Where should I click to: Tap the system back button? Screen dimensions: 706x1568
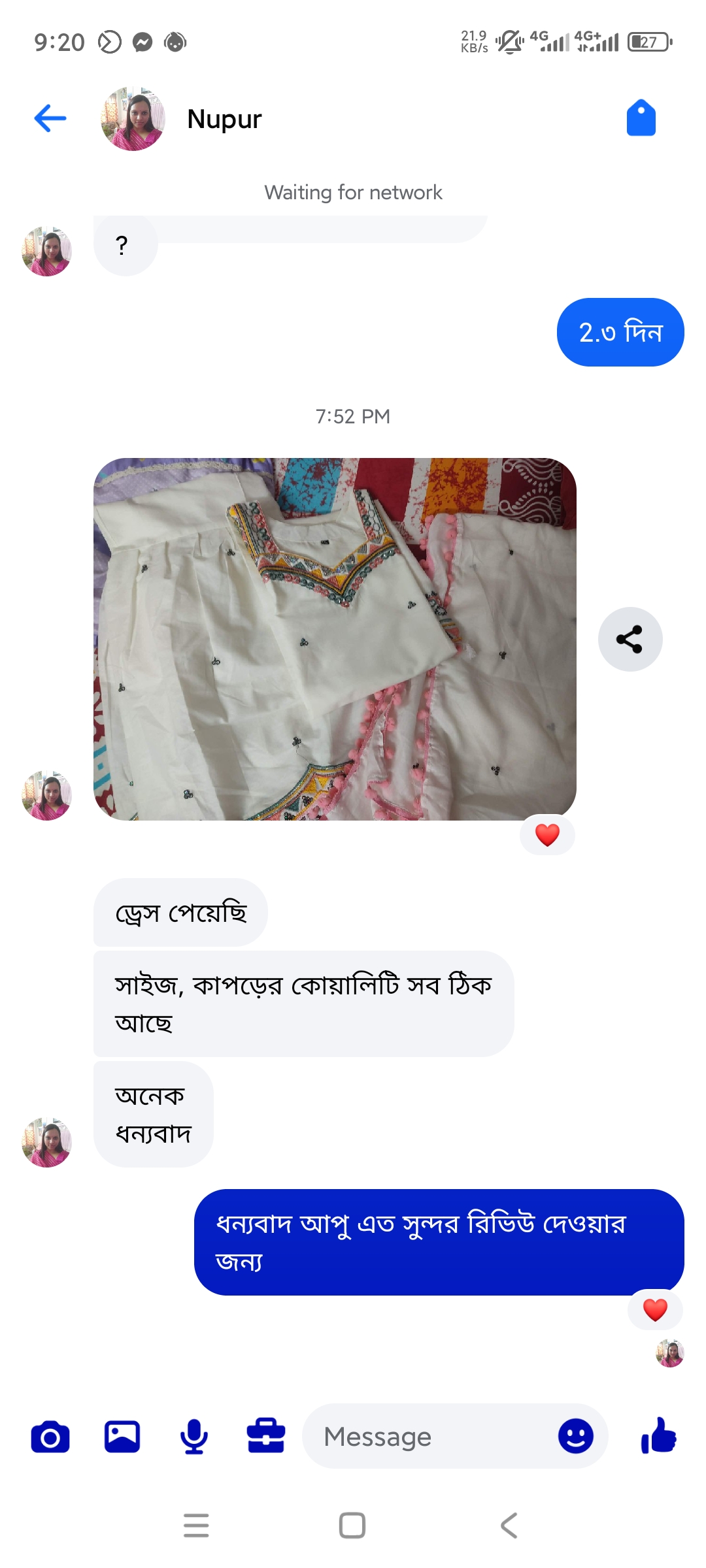[x=509, y=1526]
